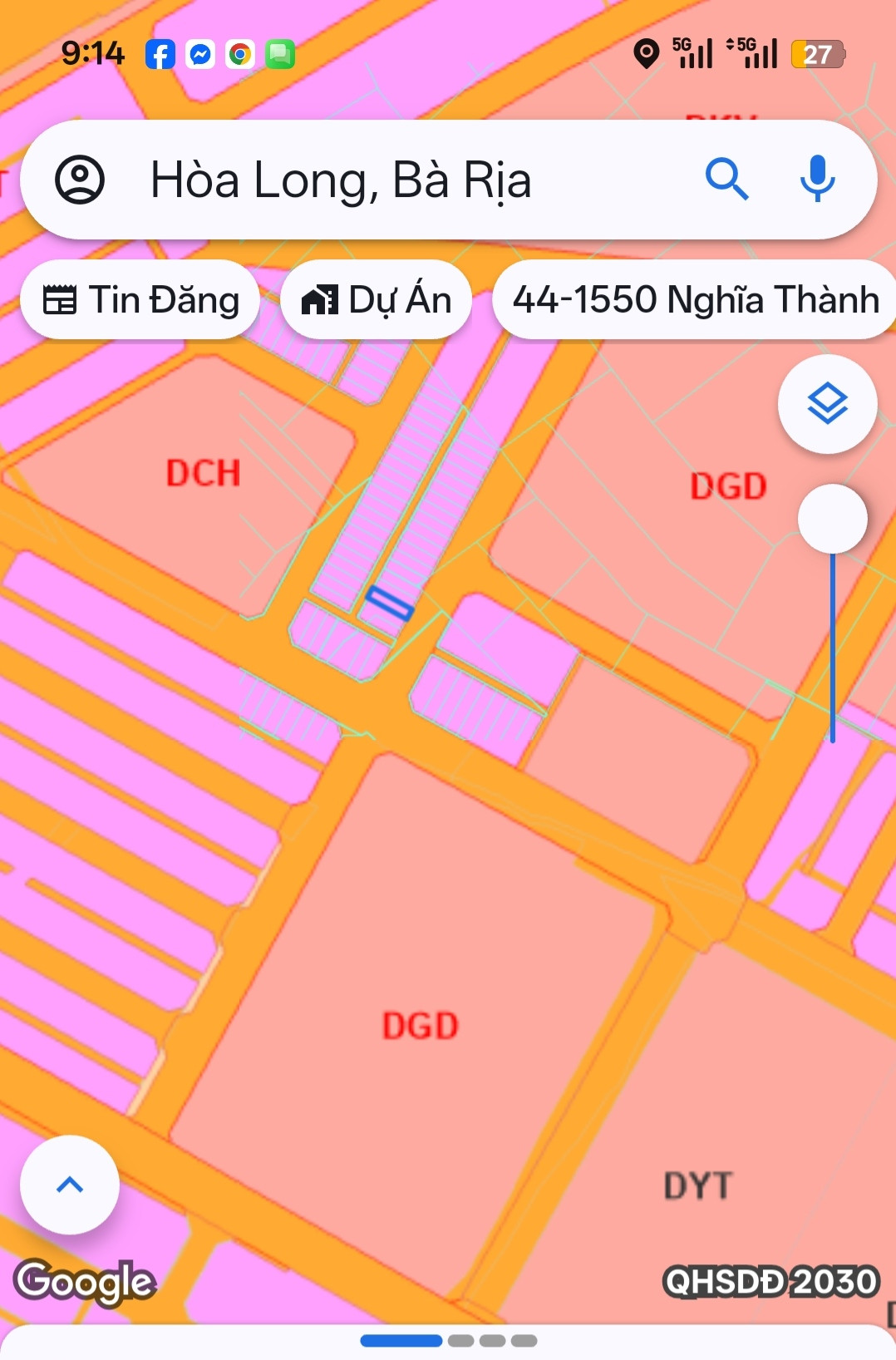This screenshot has width=896, height=1360.
Task: Open the 44-1550 Nghĩa Thành chip
Action: point(695,299)
